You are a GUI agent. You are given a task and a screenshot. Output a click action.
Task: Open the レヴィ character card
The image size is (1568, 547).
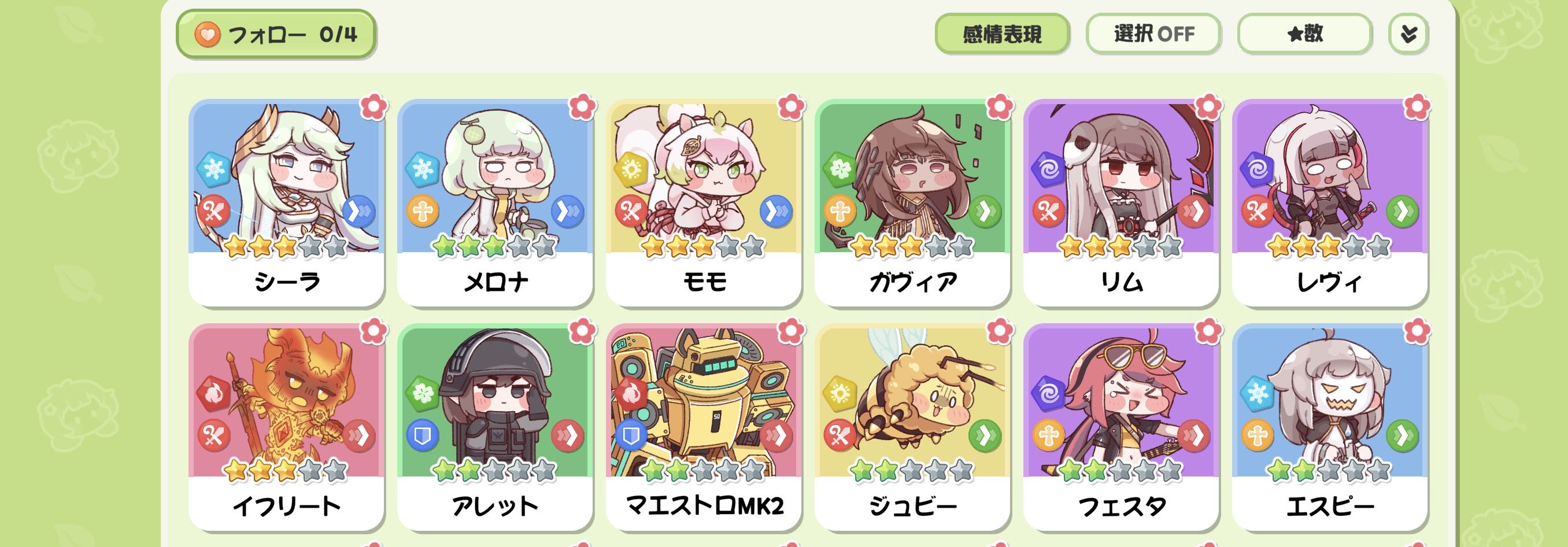pyautogui.click(x=1330, y=202)
